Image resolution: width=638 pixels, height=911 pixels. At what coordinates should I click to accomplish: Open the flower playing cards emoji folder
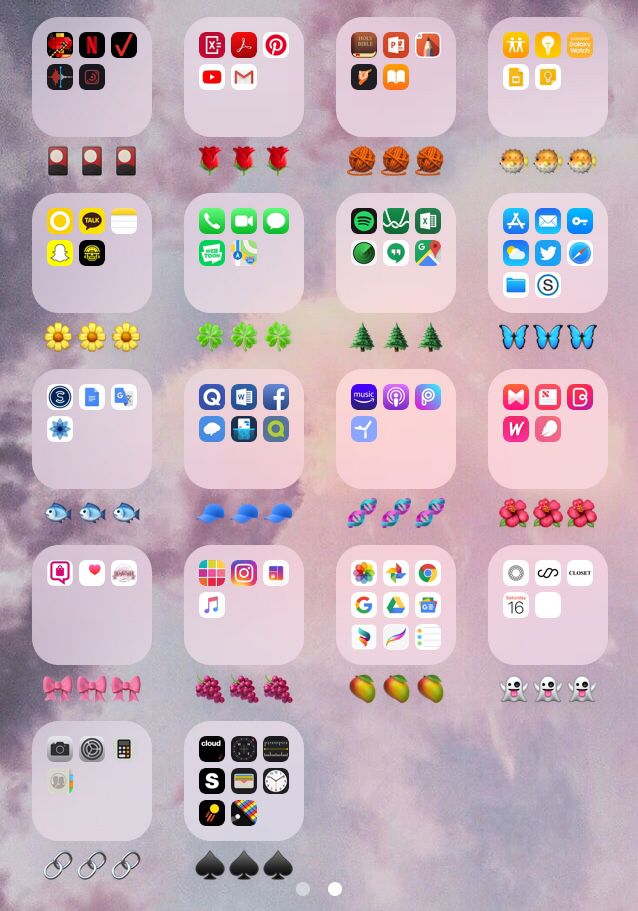(92, 78)
